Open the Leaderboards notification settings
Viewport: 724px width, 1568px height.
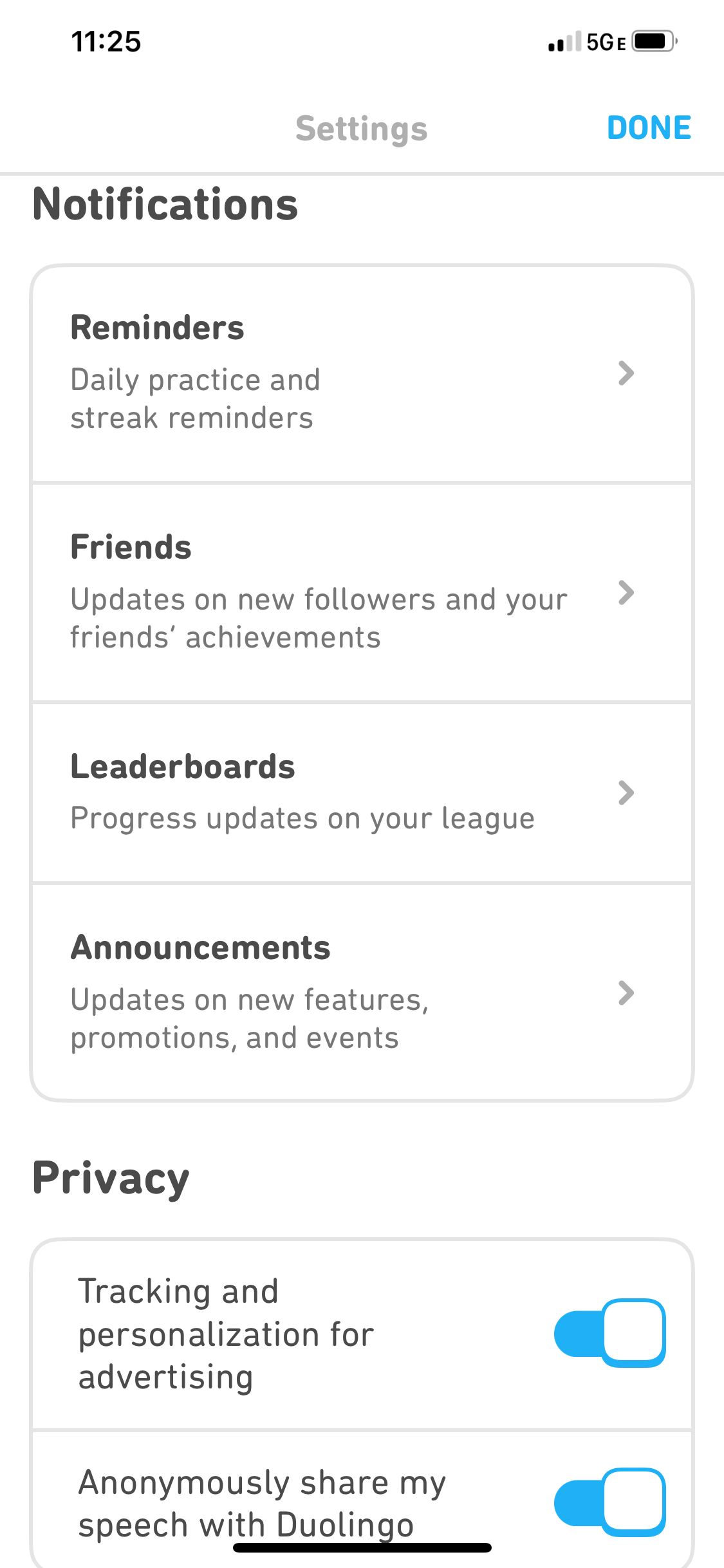[362, 792]
